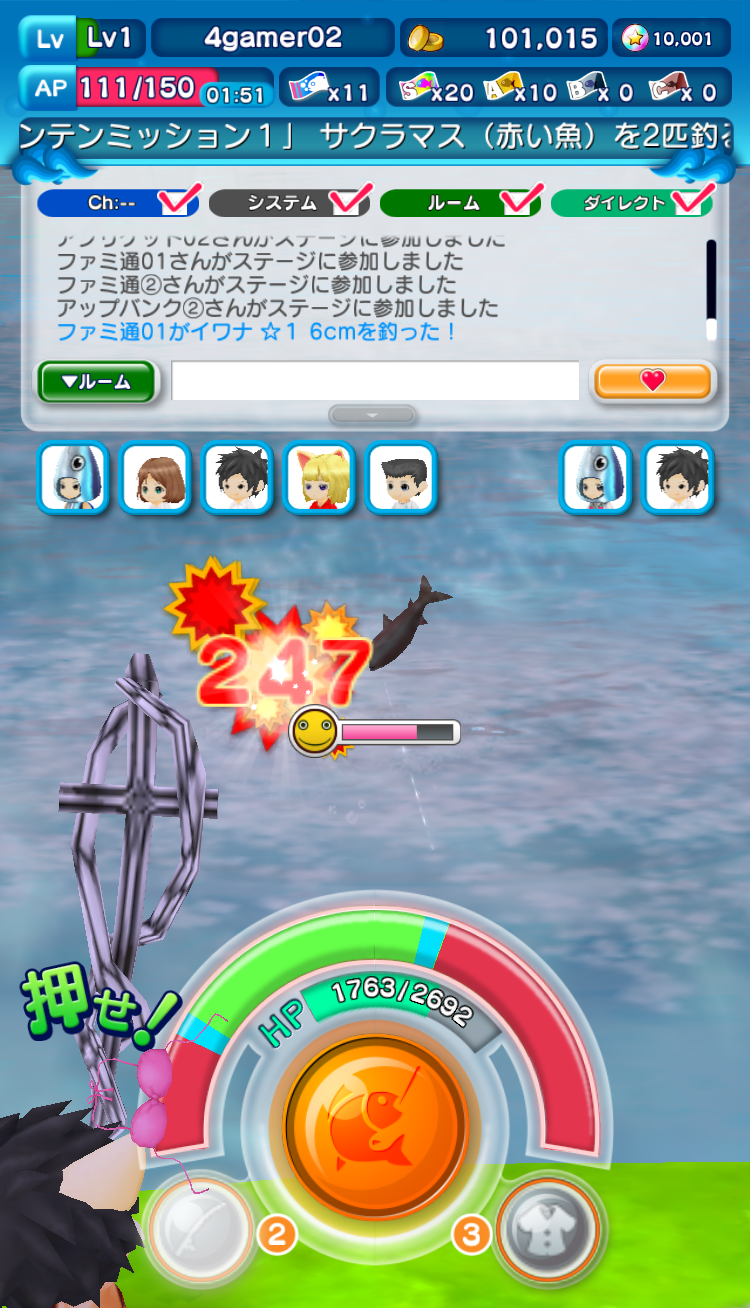Collapse the chat panel using the small arrow handle
The width and height of the screenshot is (750, 1308).
click(x=373, y=414)
